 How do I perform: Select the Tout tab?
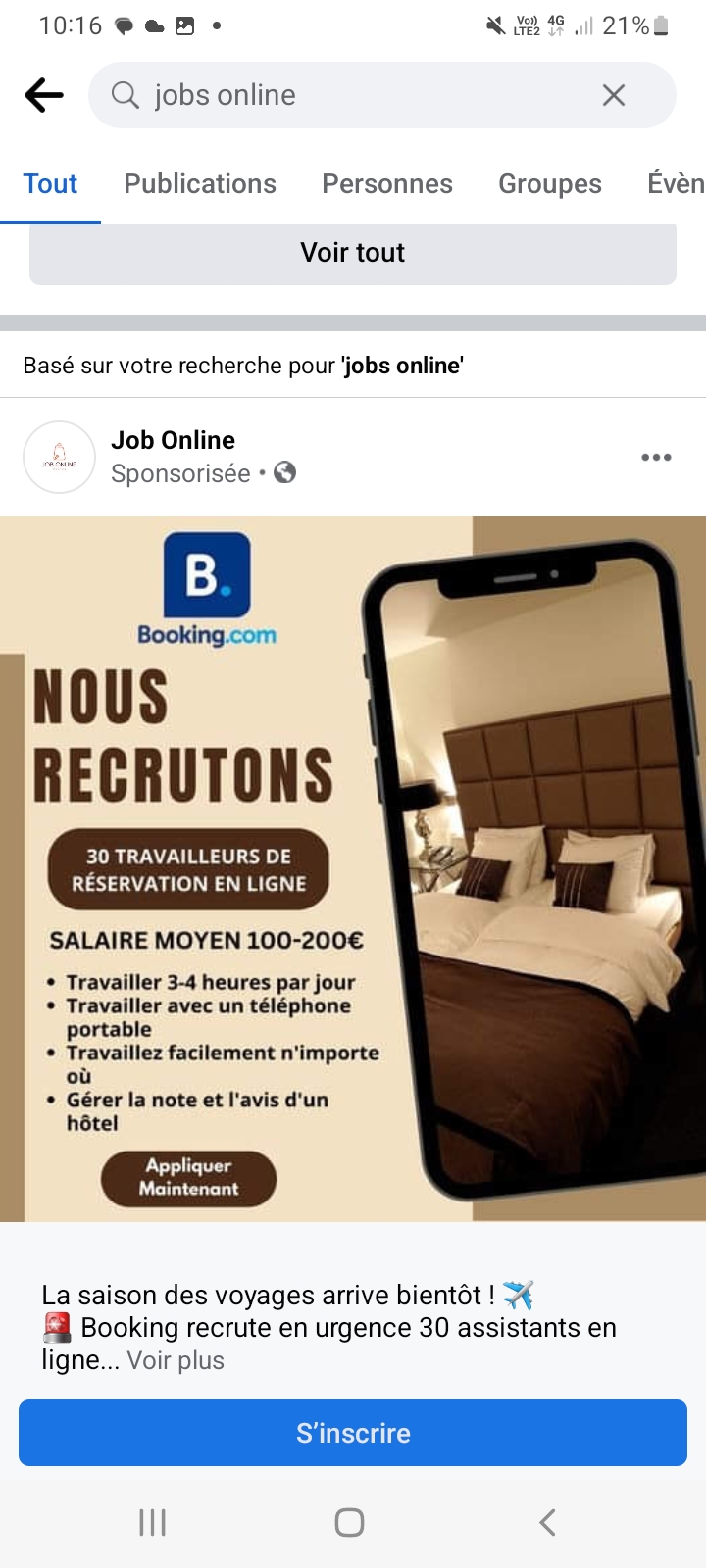point(50,184)
